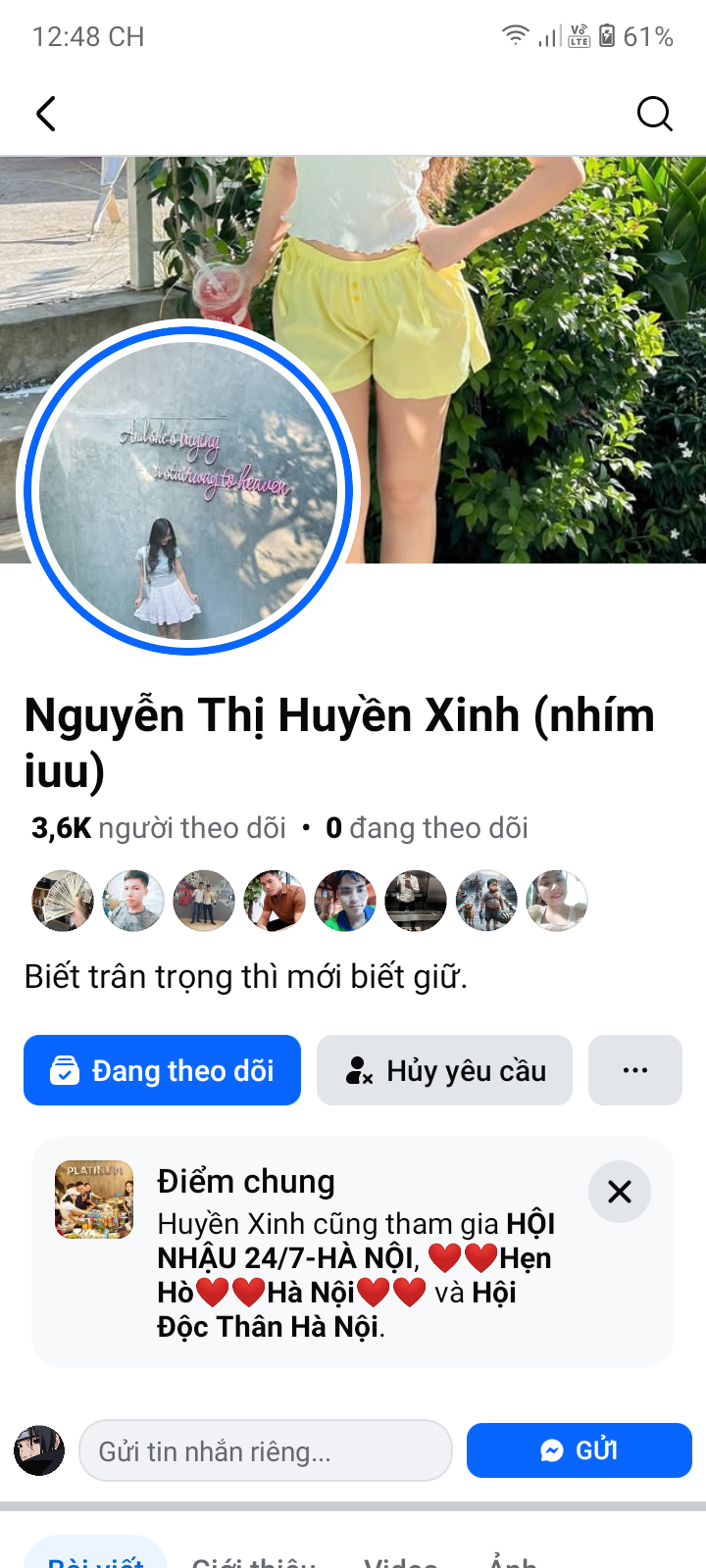Open the search magnifier icon

click(654, 114)
